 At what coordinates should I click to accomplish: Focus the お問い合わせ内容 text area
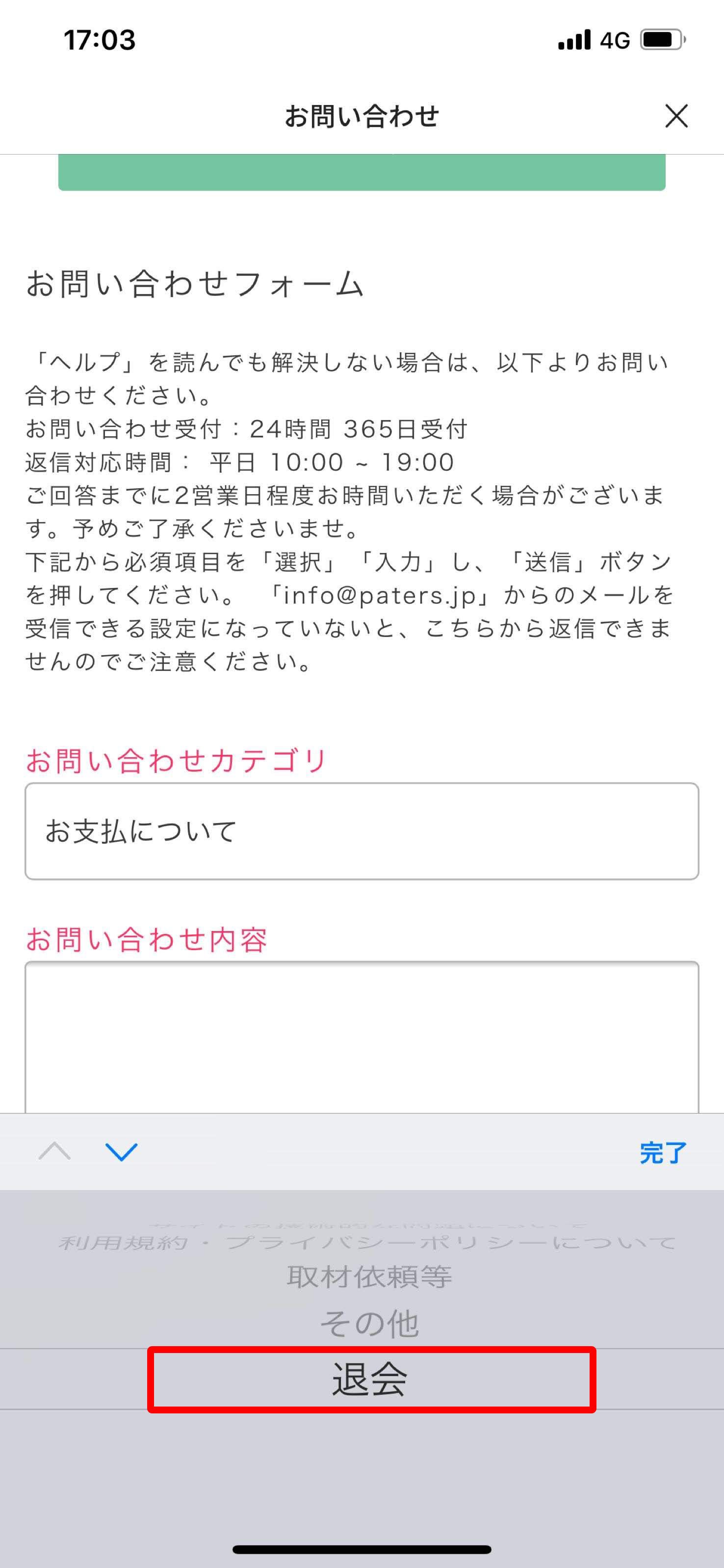click(x=362, y=1038)
